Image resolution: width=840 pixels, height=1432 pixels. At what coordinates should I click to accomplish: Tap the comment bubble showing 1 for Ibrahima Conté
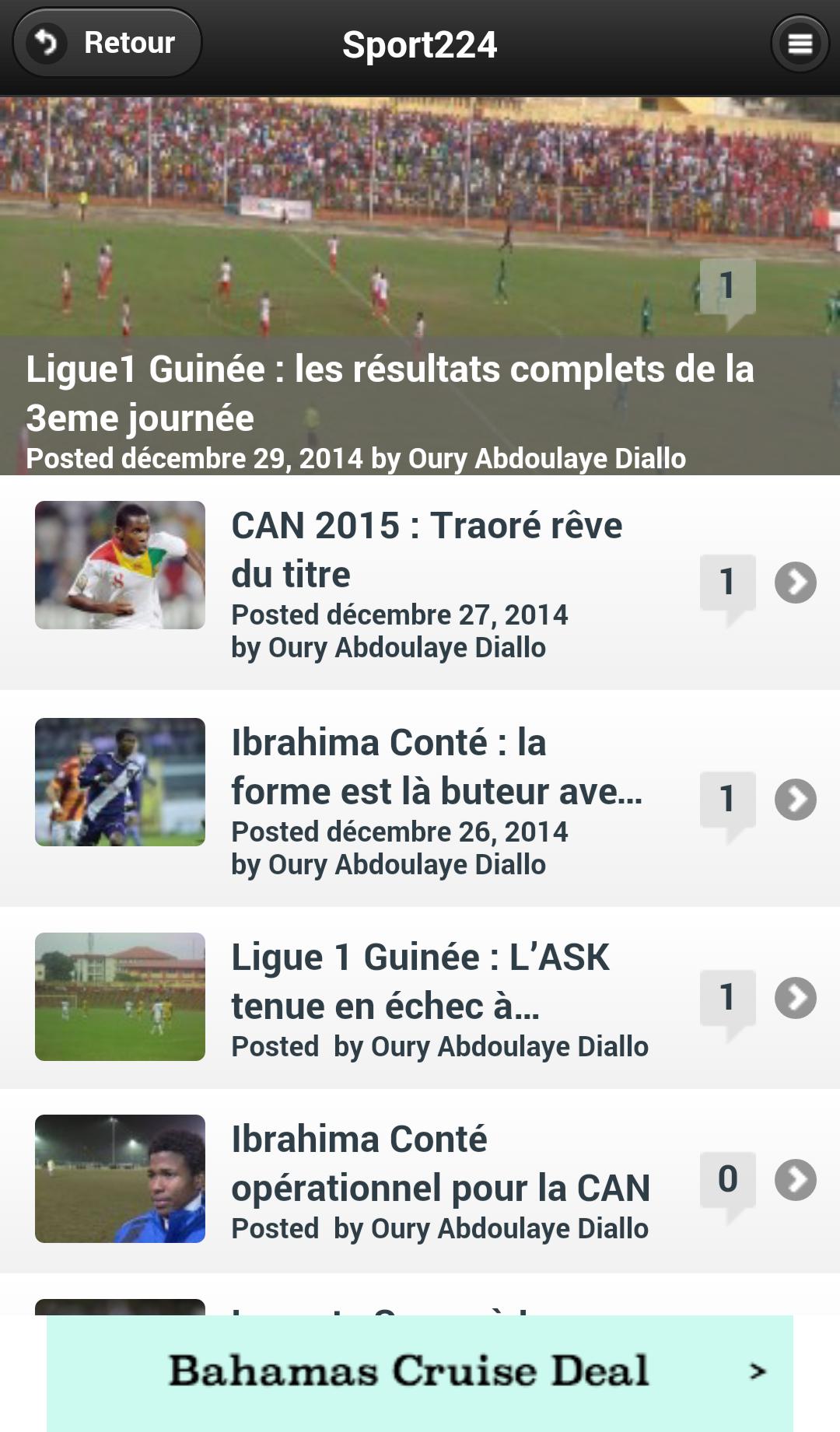click(x=729, y=797)
